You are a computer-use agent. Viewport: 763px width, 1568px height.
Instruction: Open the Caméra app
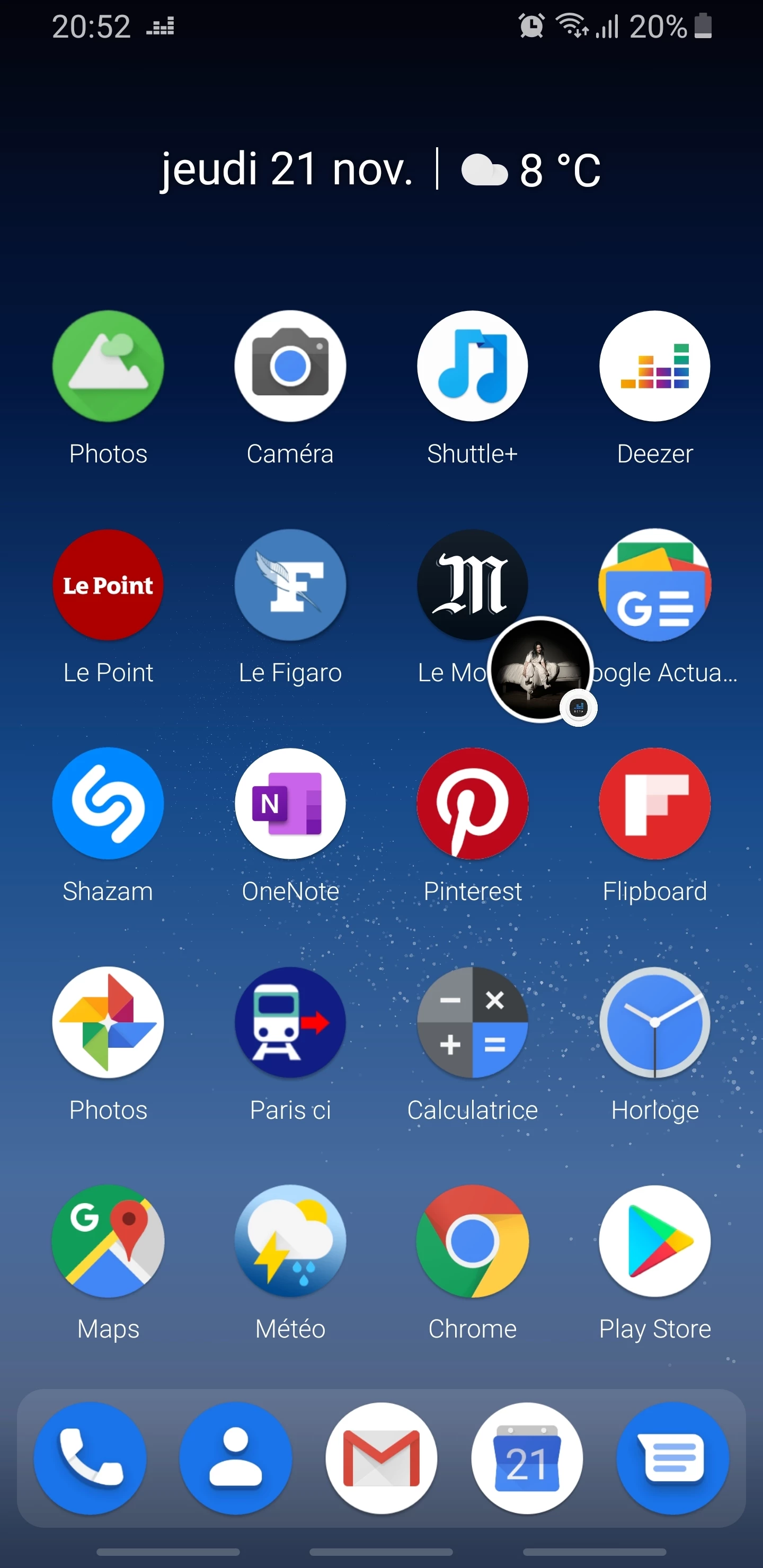(x=290, y=367)
